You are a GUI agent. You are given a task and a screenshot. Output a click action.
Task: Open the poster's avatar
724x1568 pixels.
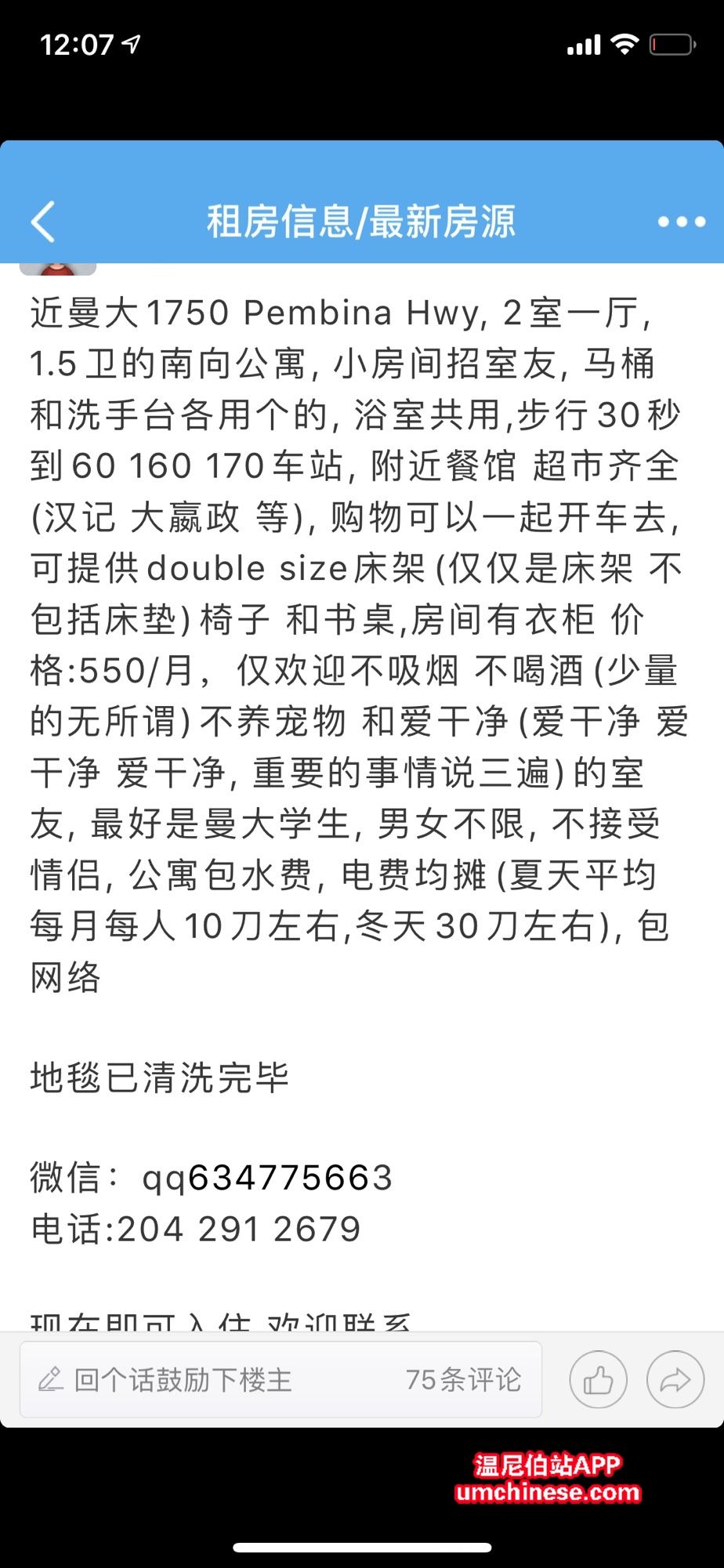tap(58, 270)
